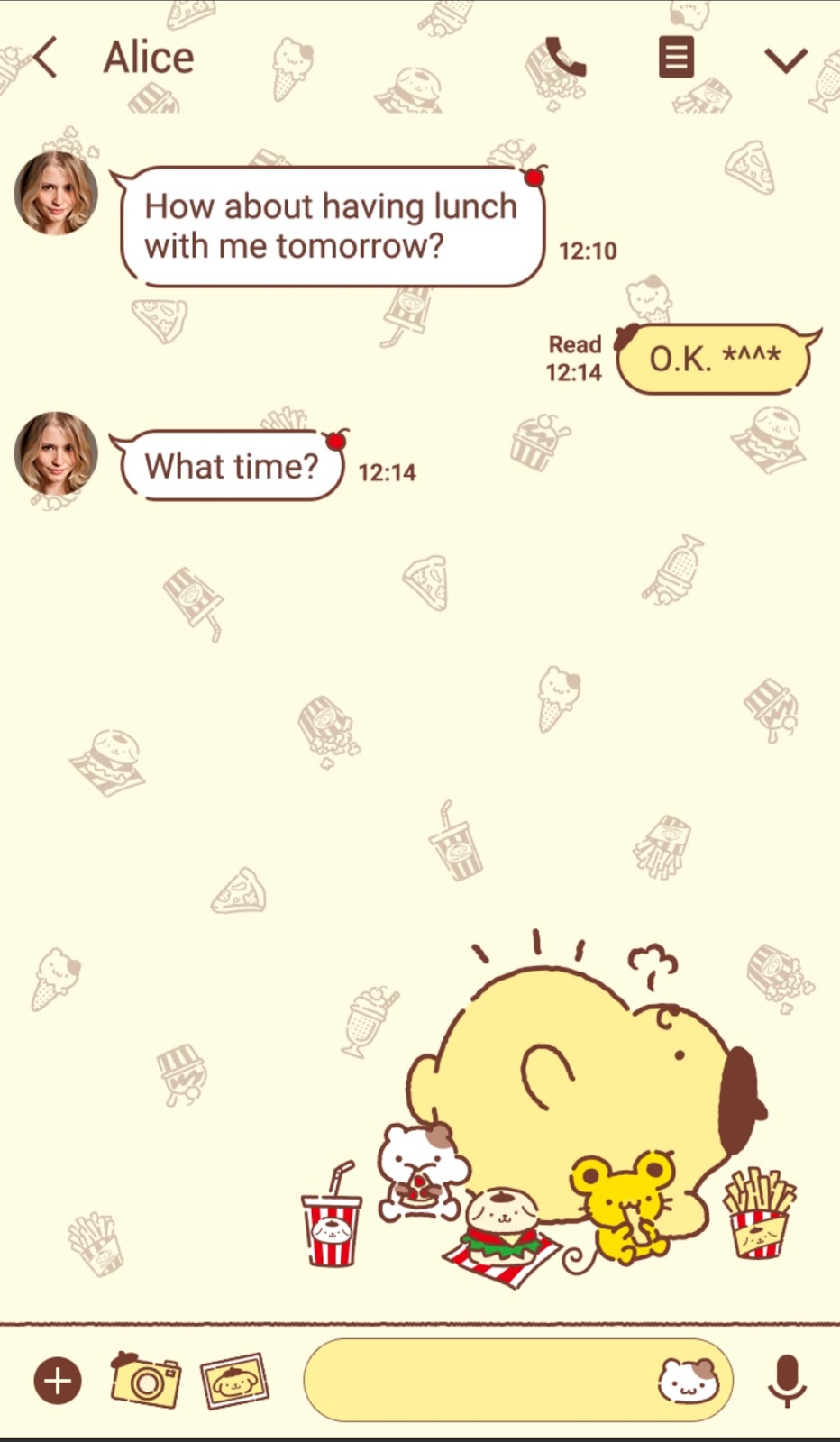The image size is (840, 1442).
Task: Open the plus attachment menu
Action: point(58,1381)
